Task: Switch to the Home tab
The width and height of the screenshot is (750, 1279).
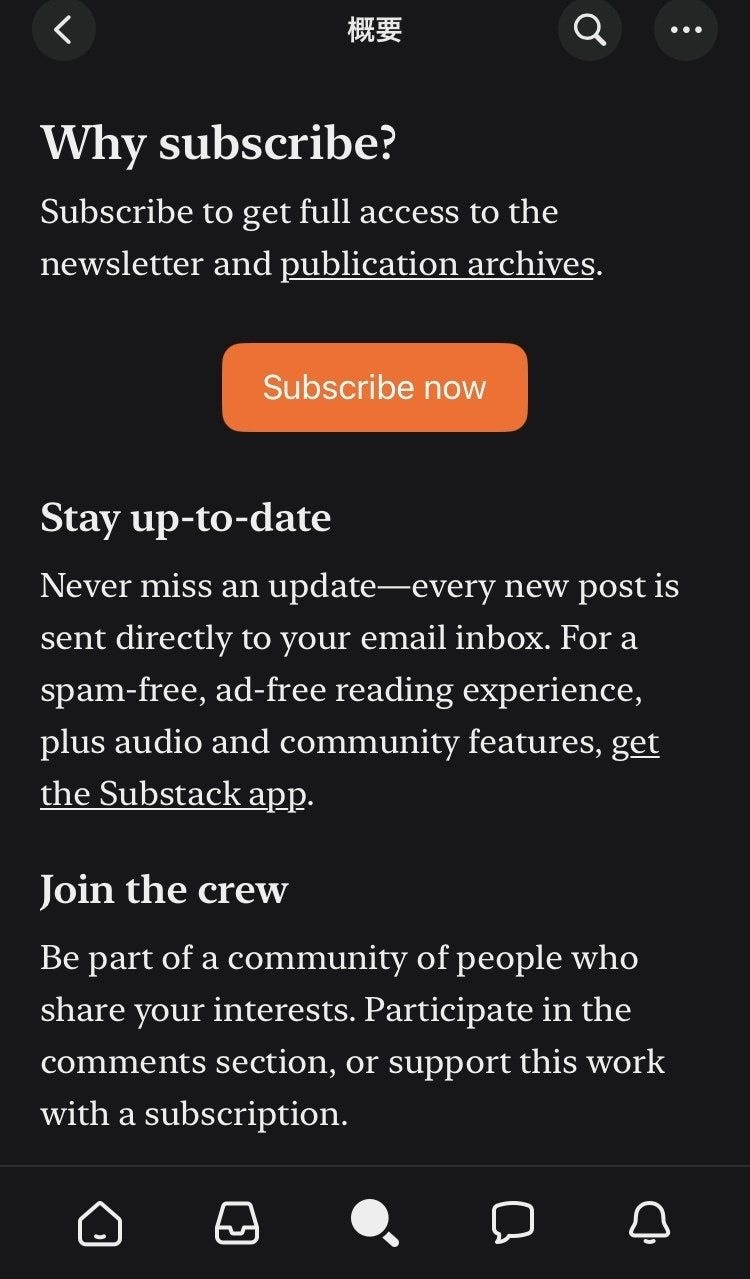Action: click(x=100, y=1223)
